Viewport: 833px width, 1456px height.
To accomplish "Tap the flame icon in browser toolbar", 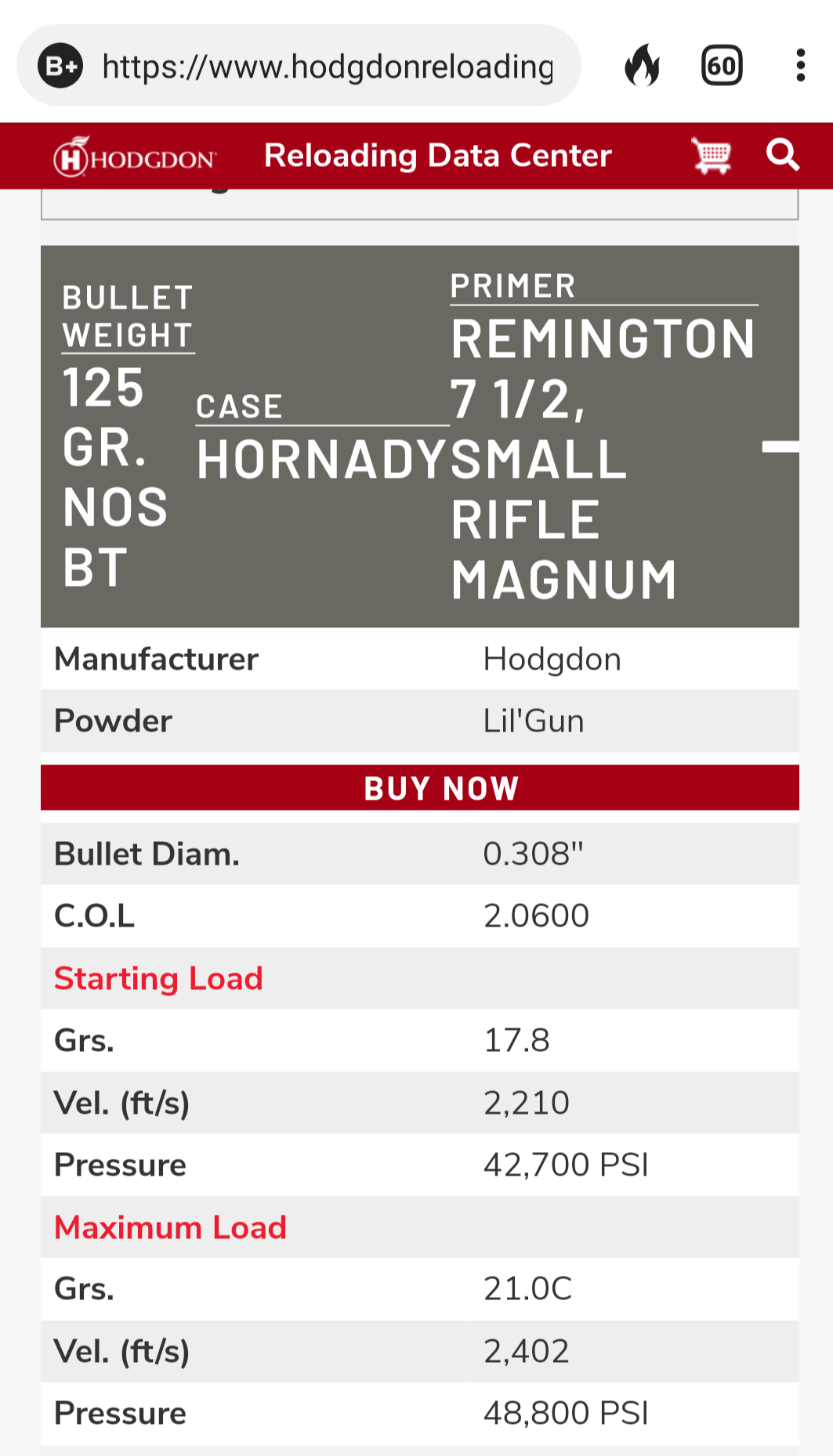I will (x=643, y=65).
